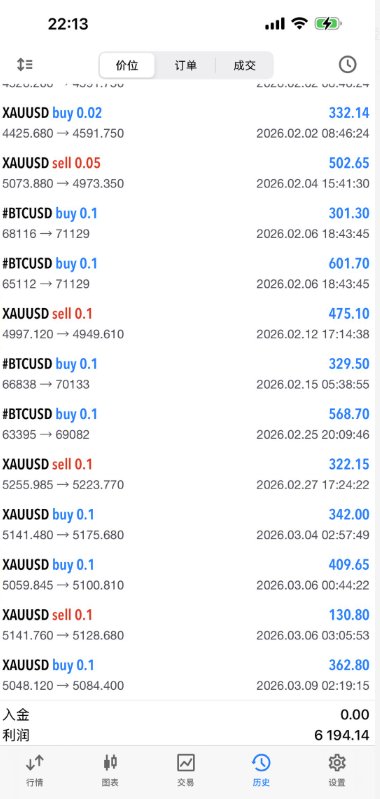Go to the 图表 tab
This screenshot has height=799, width=380.
110,770
